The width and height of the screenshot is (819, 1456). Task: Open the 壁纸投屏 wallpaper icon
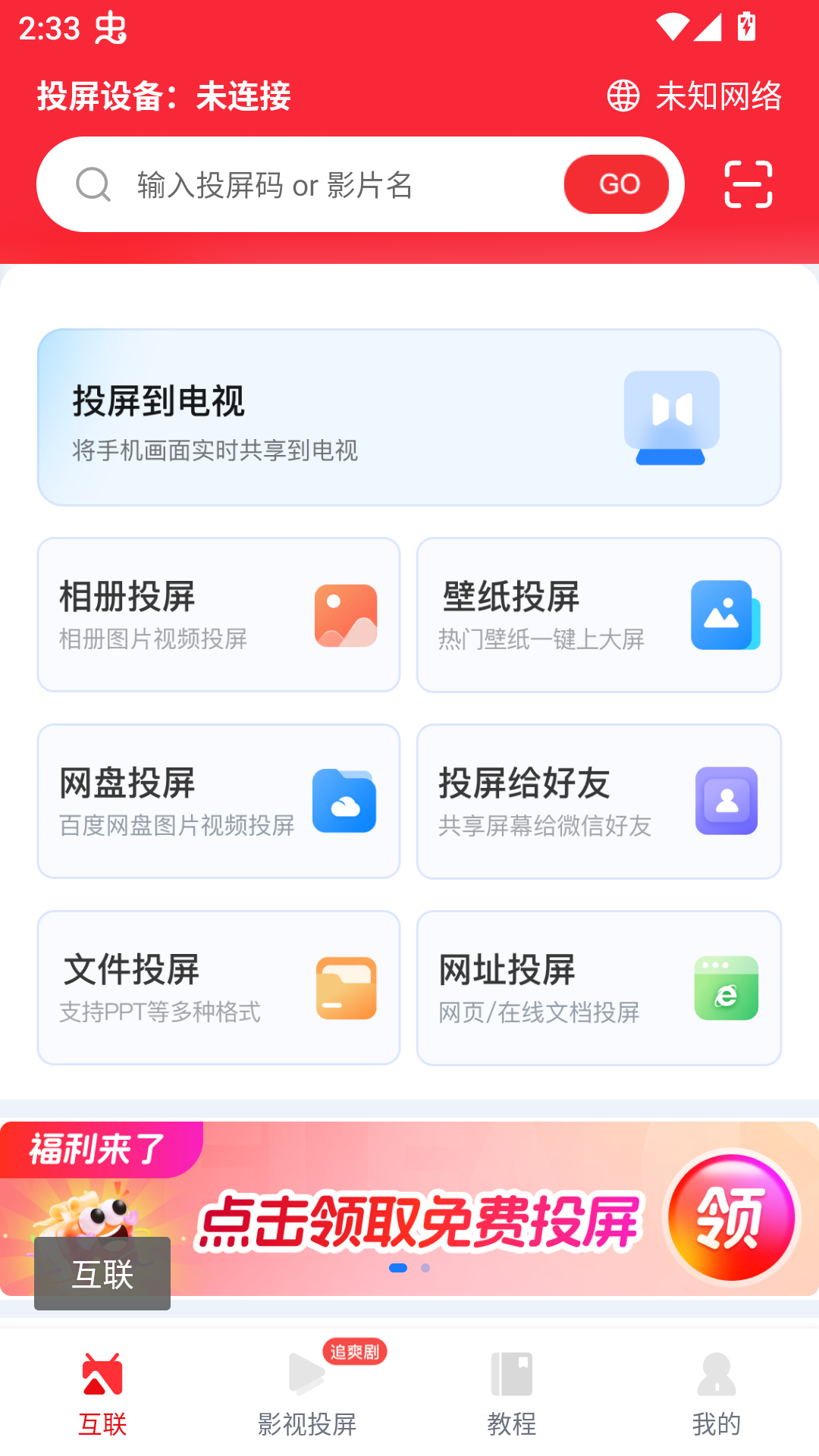pos(725,615)
